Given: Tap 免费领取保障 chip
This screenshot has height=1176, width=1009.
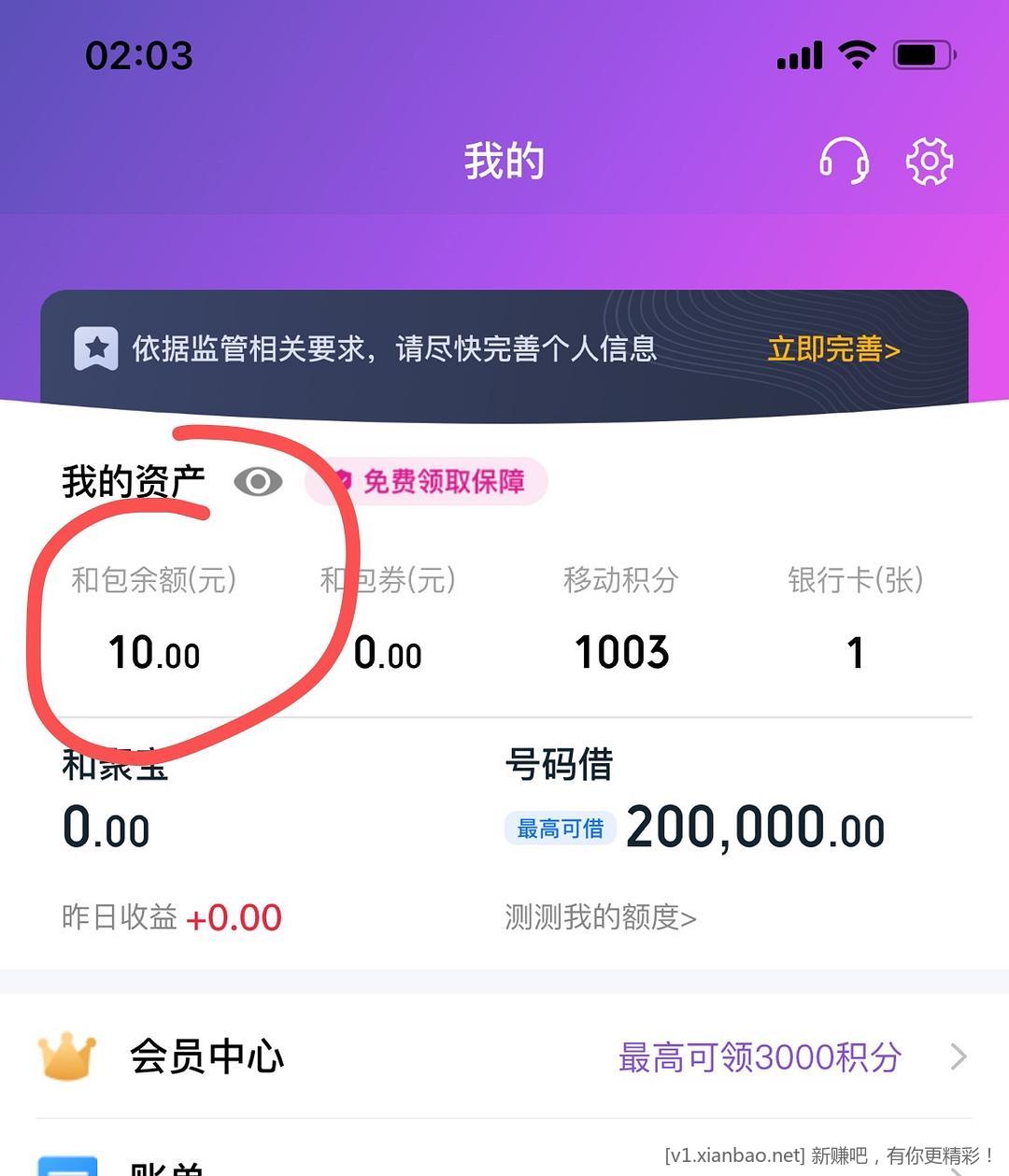Looking at the screenshot, I should tap(427, 482).
